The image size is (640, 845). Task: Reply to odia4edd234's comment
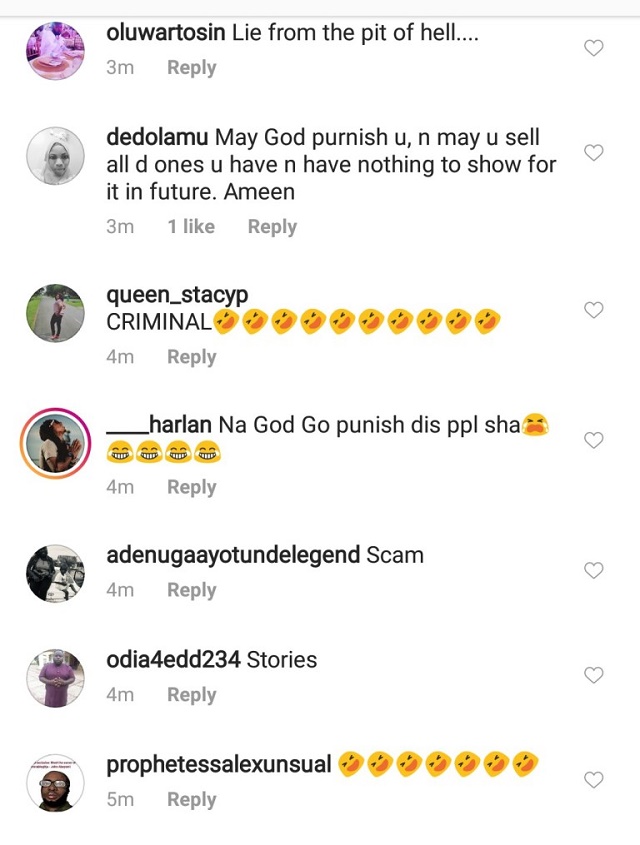click(x=191, y=695)
